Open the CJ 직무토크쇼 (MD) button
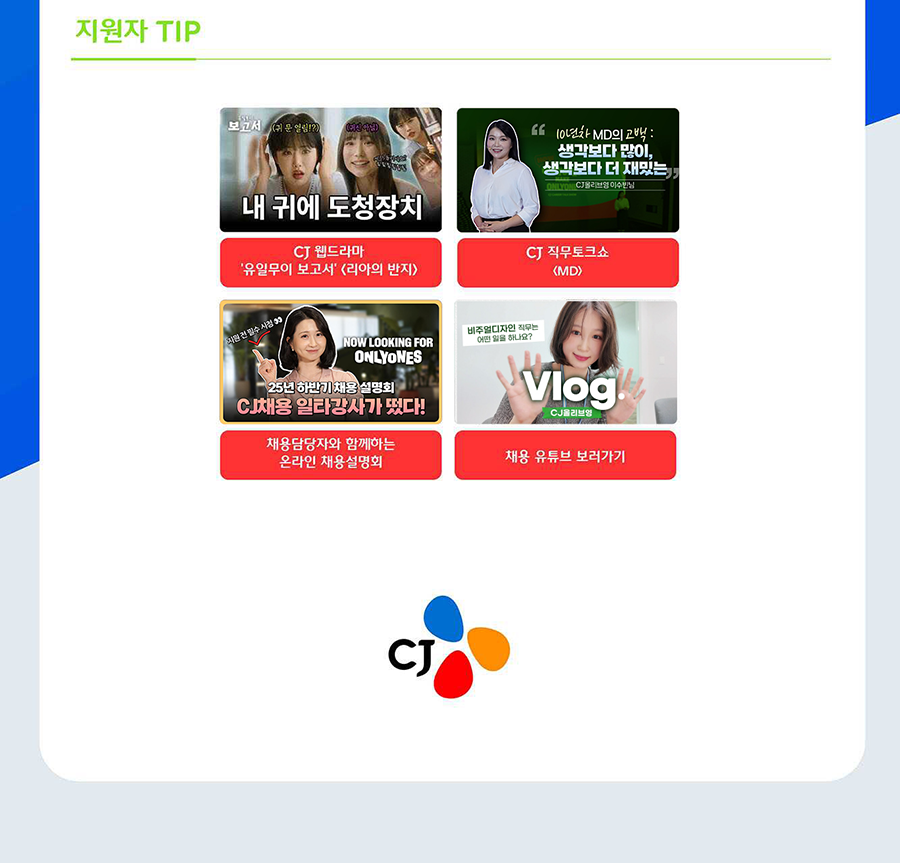Image resolution: width=900 pixels, height=863 pixels. [x=567, y=262]
